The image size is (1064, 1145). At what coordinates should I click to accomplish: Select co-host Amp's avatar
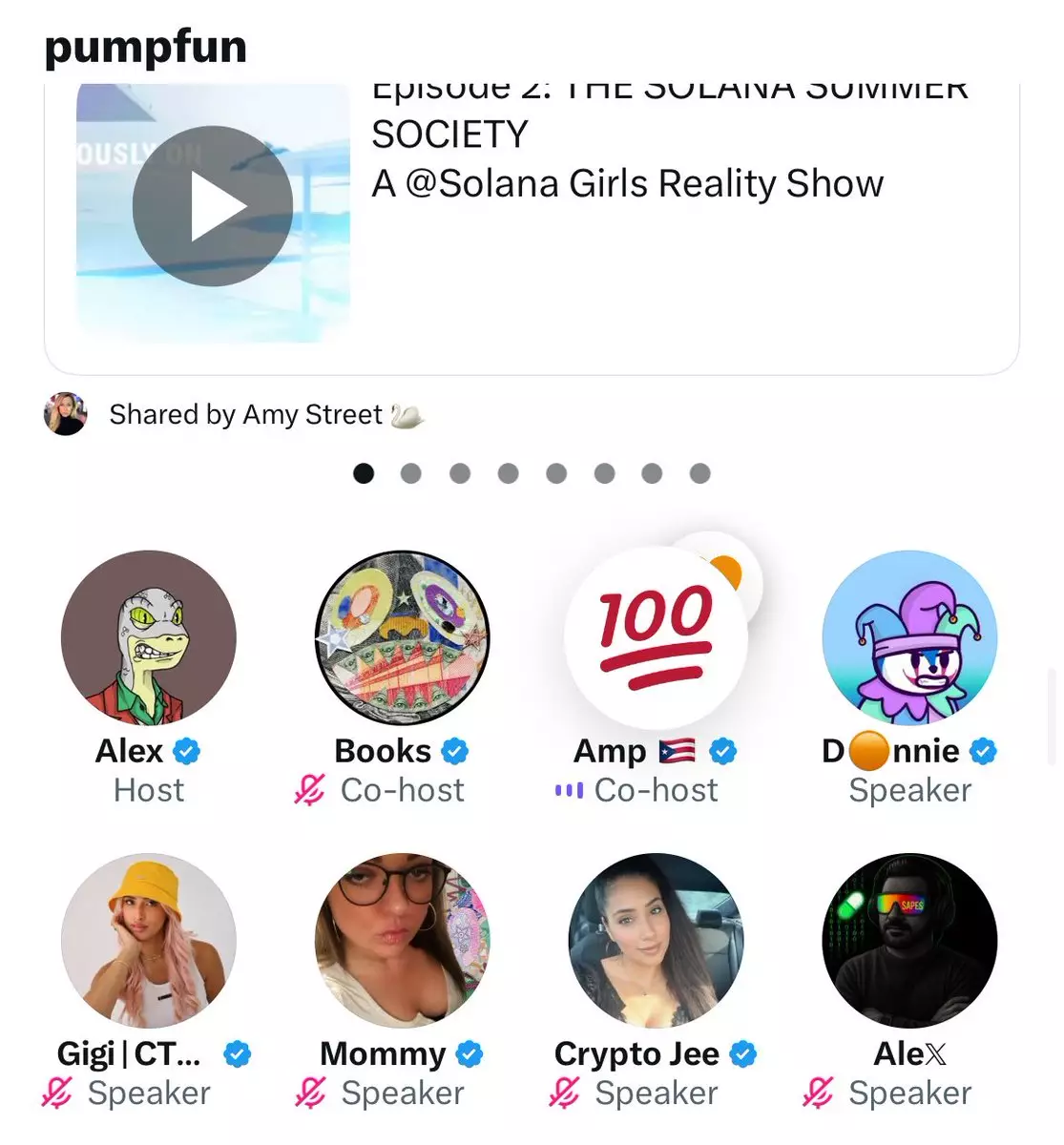point(655,637)
